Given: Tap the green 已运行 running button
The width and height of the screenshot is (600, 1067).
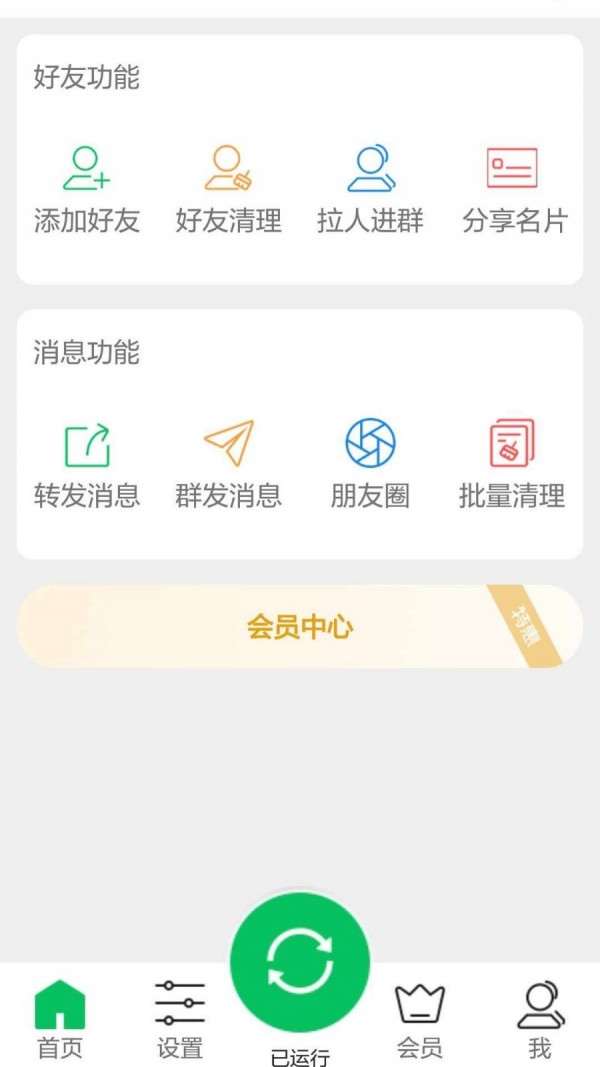Looking at the screenshot, I should pos(300,965).
